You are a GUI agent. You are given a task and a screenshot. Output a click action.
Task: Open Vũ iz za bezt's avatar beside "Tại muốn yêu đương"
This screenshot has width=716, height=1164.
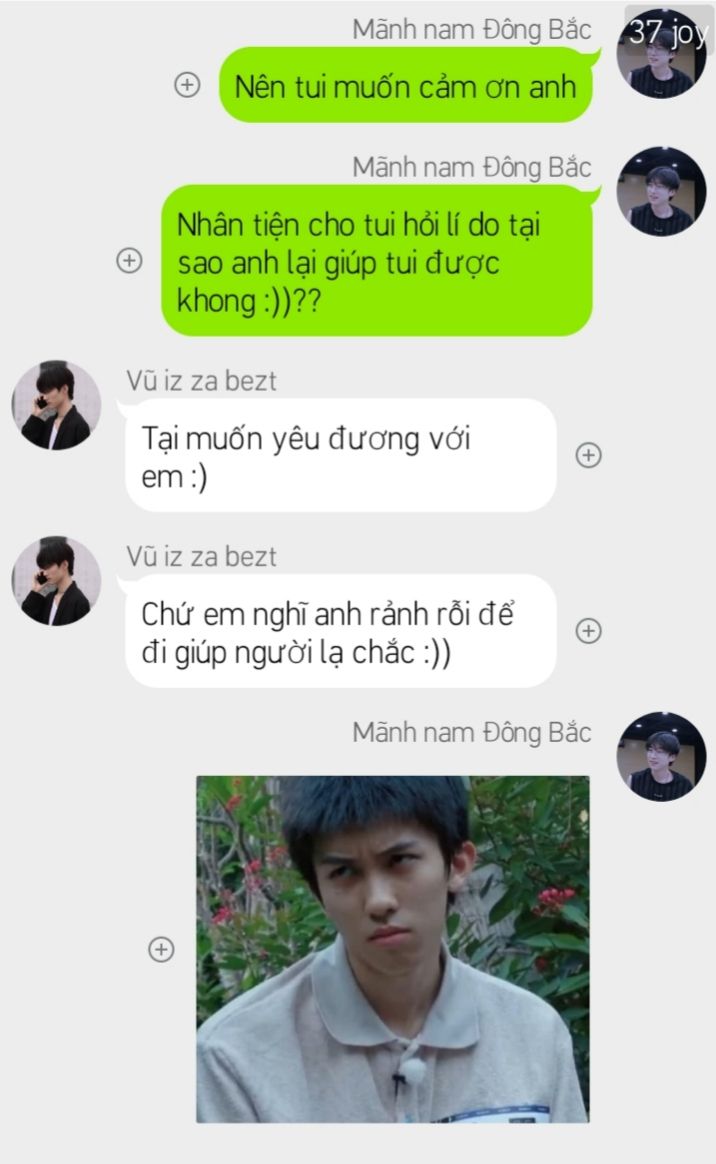[x=56, y=405]
